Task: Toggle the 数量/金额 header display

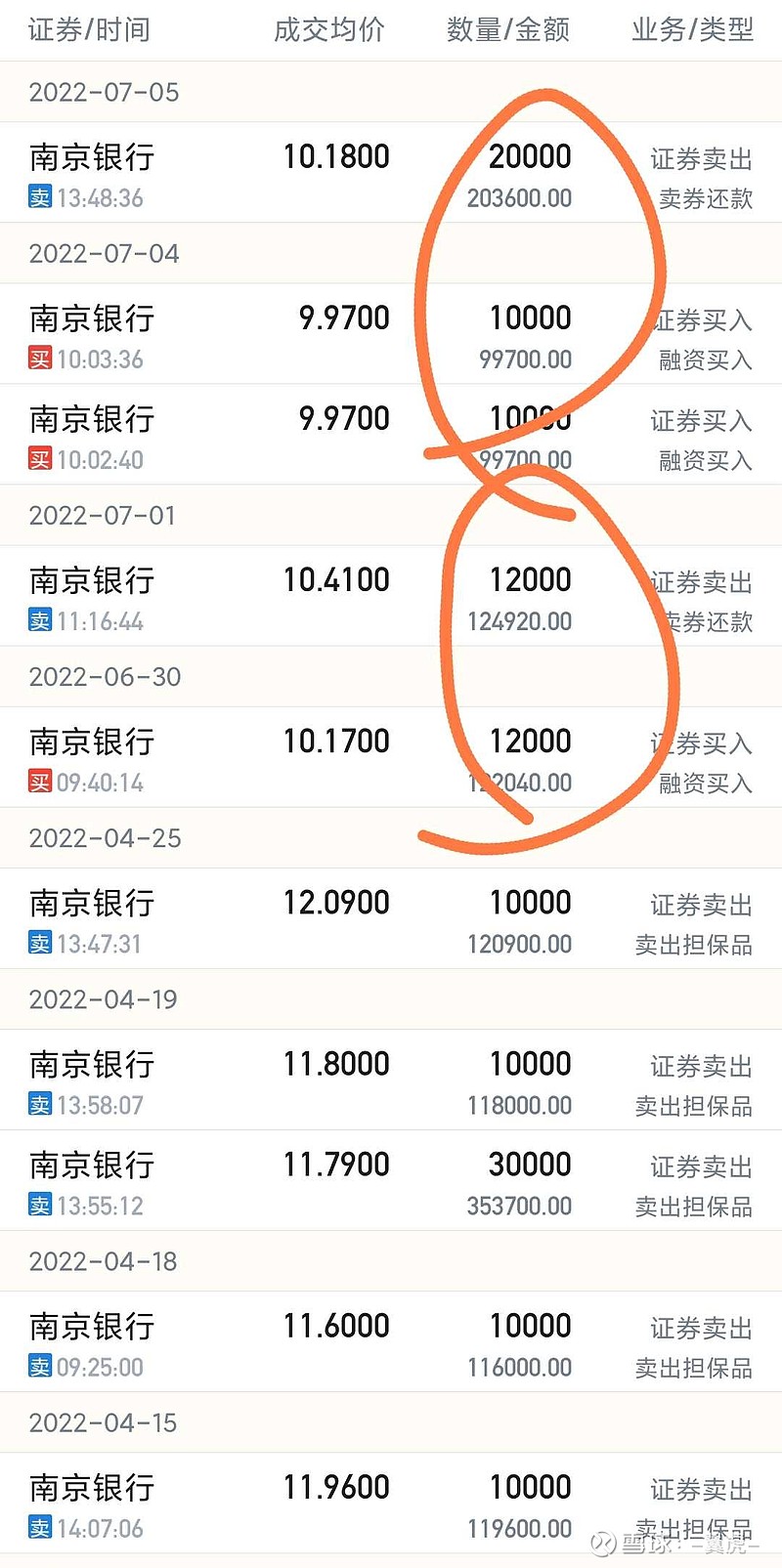Action: point(505,30)
